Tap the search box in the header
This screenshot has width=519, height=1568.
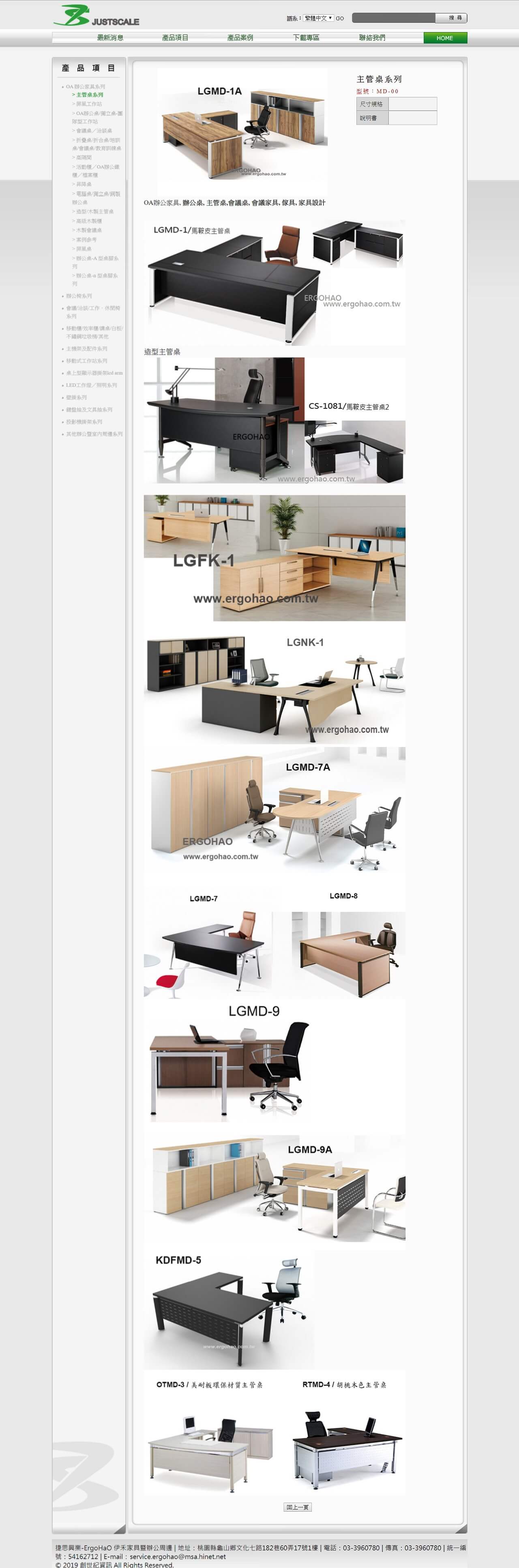[394, 18]
